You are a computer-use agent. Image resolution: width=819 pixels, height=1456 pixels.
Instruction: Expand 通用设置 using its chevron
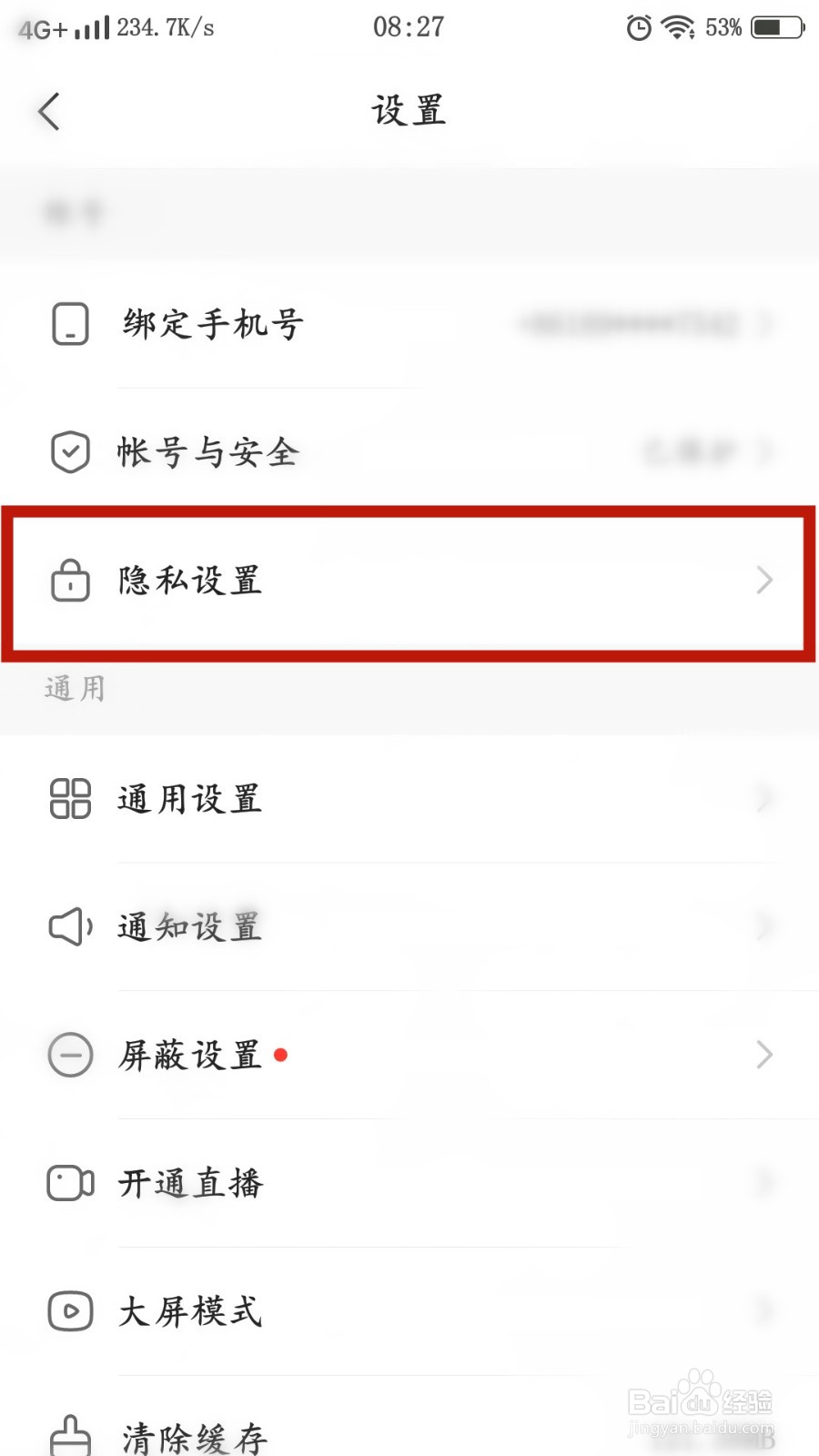(x=764, y=798)
